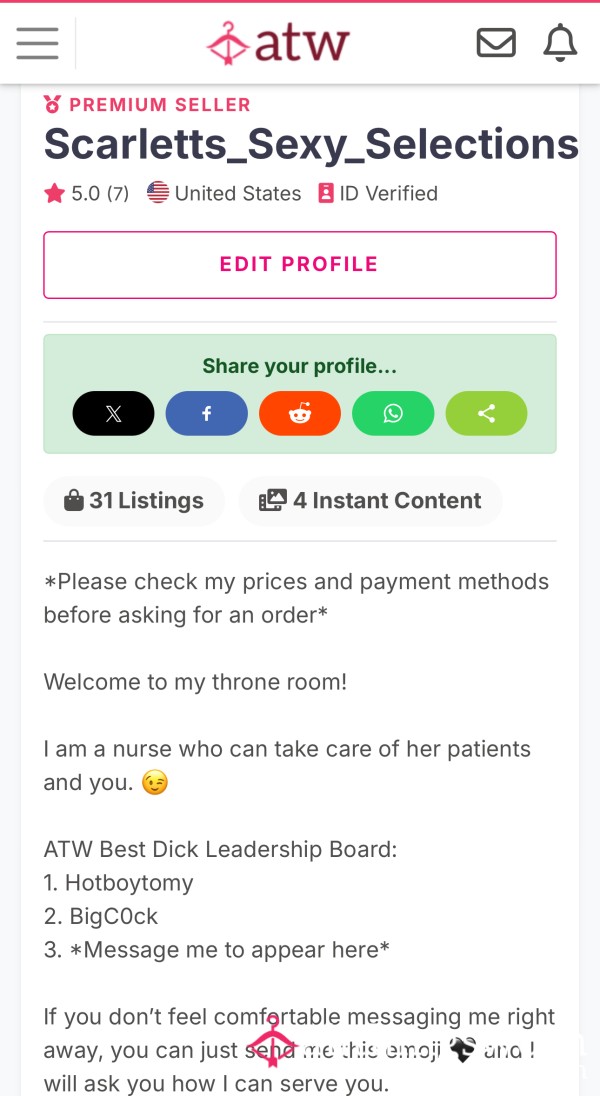Open the notifications bell
This screenshot has width=600, height=1096.
point(560,43)
